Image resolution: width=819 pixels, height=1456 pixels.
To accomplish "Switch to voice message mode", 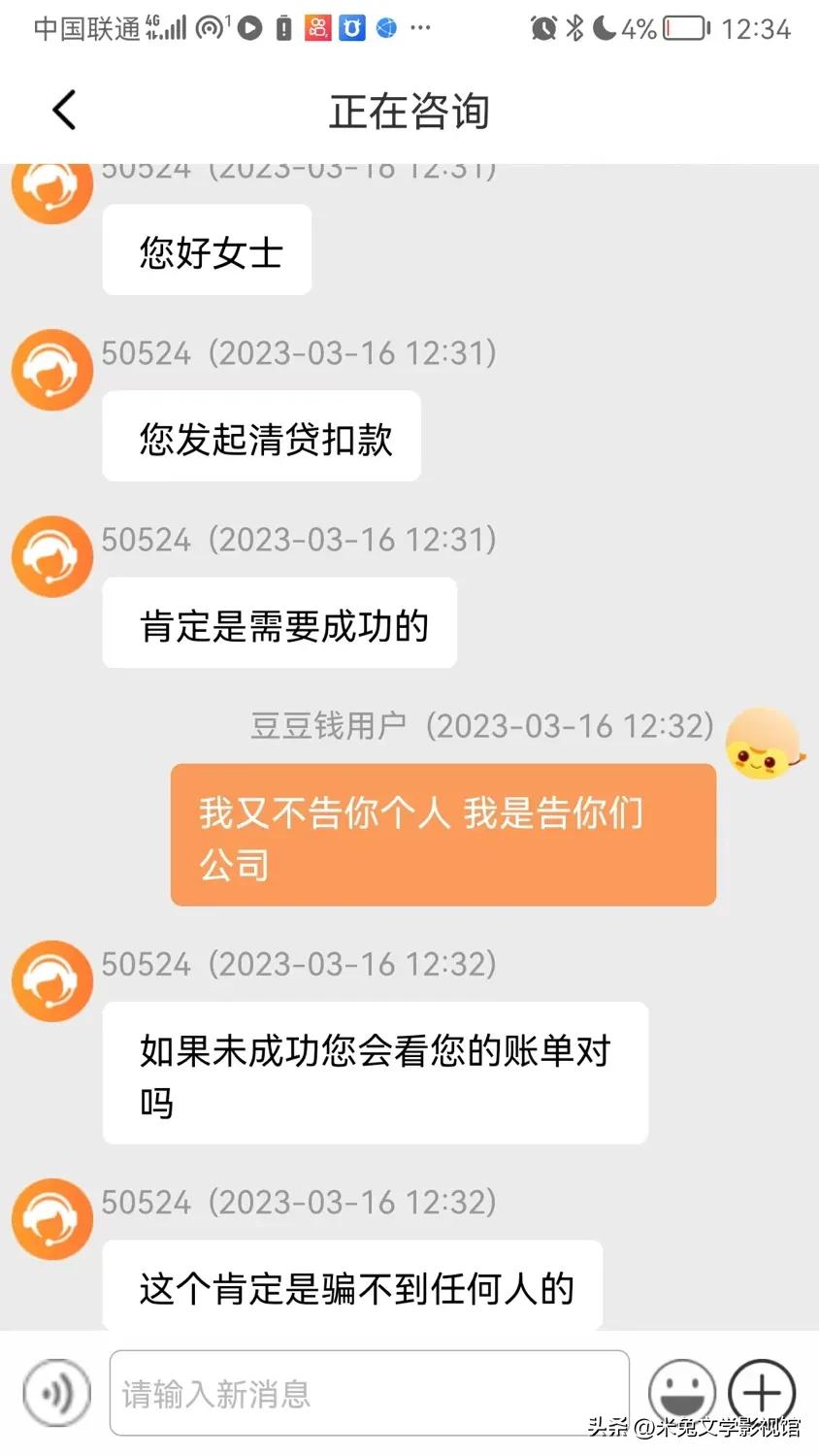I will (x=55, y=1392).
